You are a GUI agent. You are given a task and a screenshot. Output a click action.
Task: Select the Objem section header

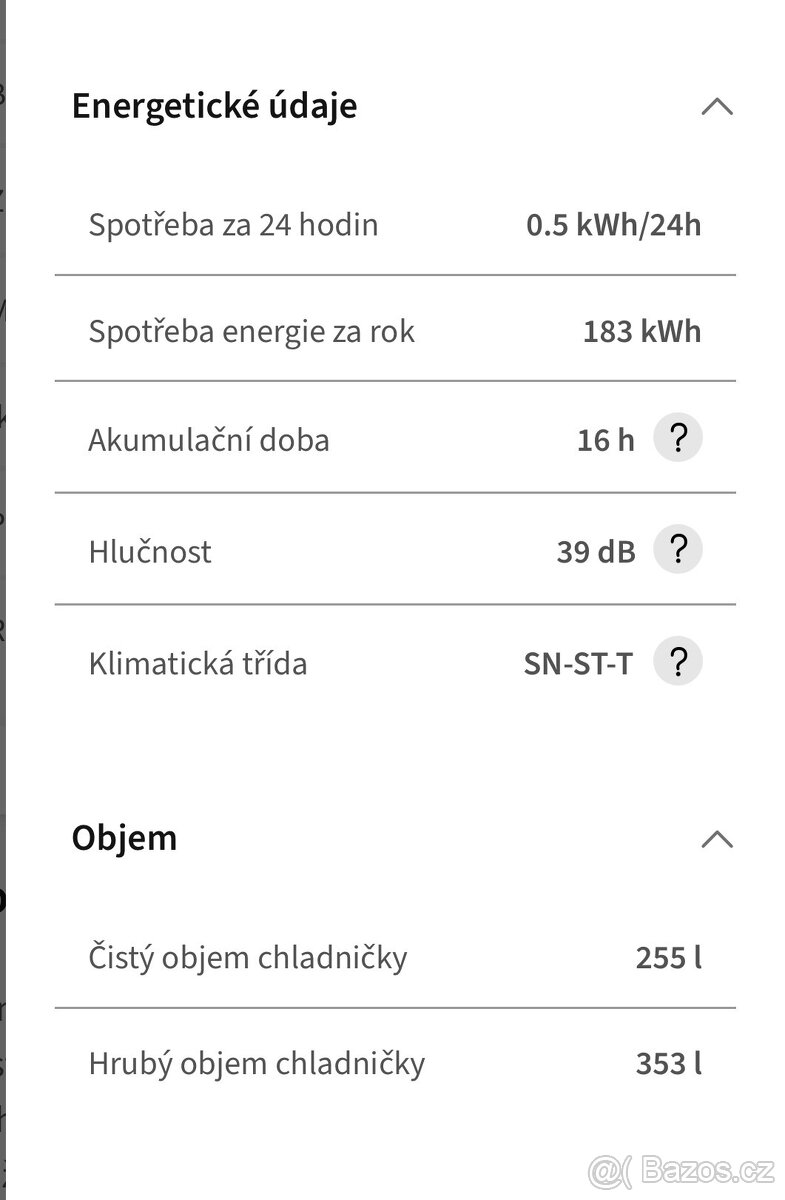pos(123,838)
